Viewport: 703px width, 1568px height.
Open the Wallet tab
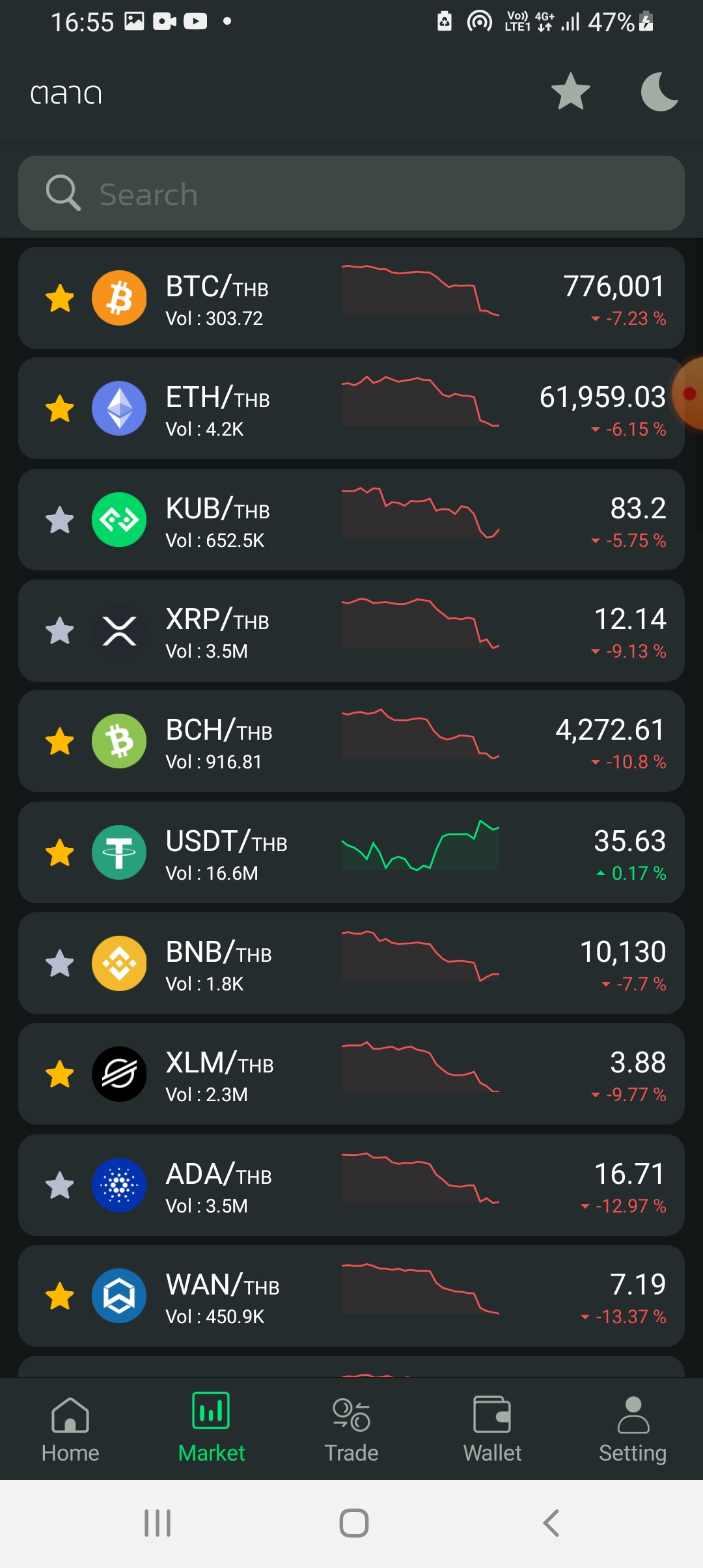(x=492, y=1429)
